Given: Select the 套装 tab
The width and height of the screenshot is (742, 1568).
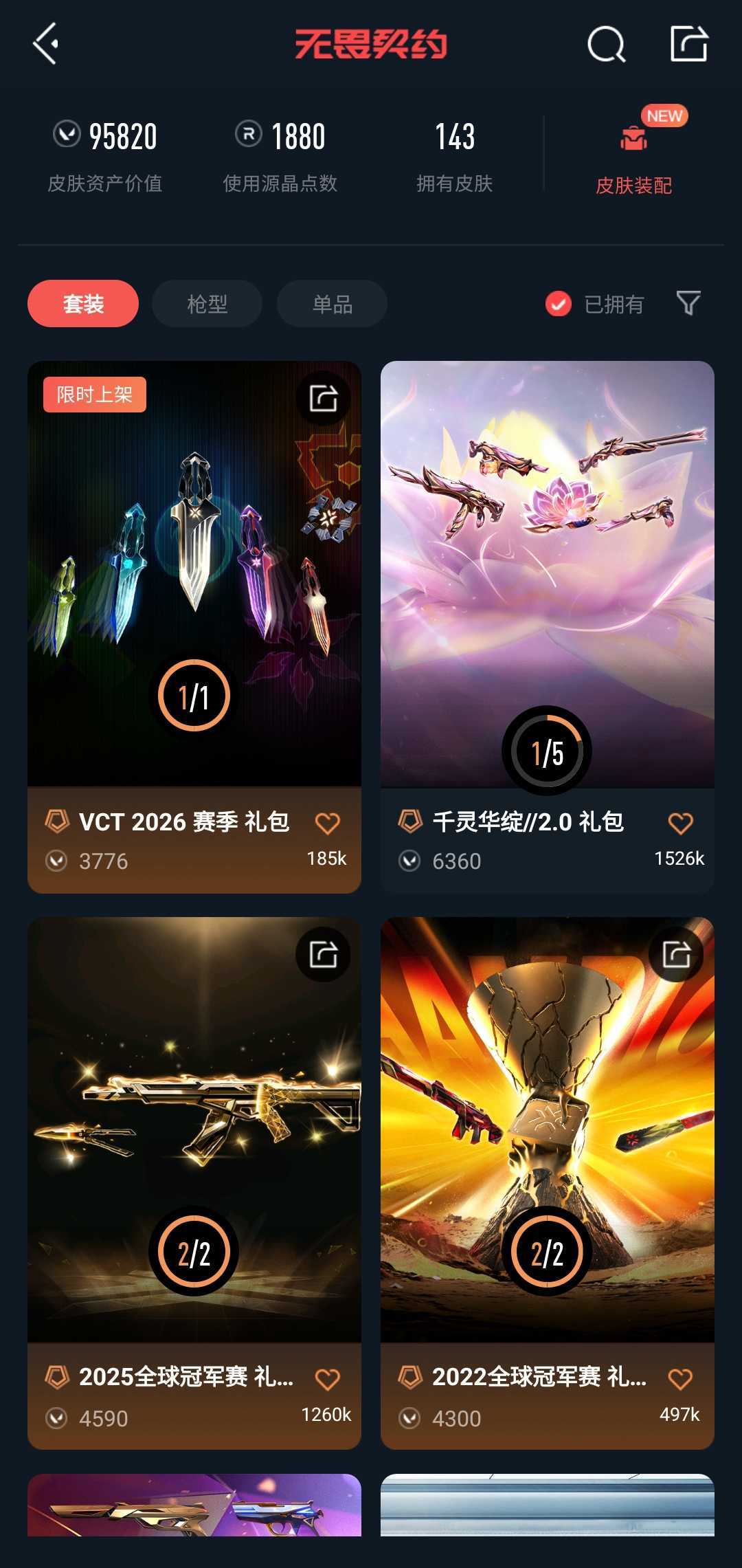Looking at the screenshot, I should coord(82,303).
